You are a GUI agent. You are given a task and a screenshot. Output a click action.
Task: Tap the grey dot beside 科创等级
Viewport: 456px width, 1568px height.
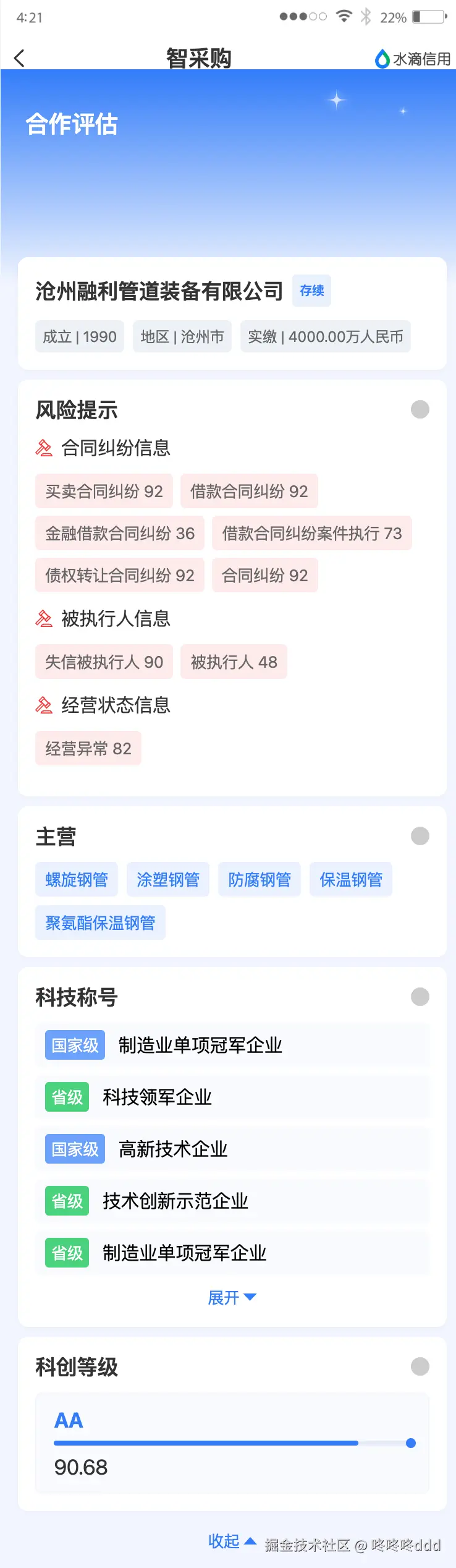(420, 1366)
